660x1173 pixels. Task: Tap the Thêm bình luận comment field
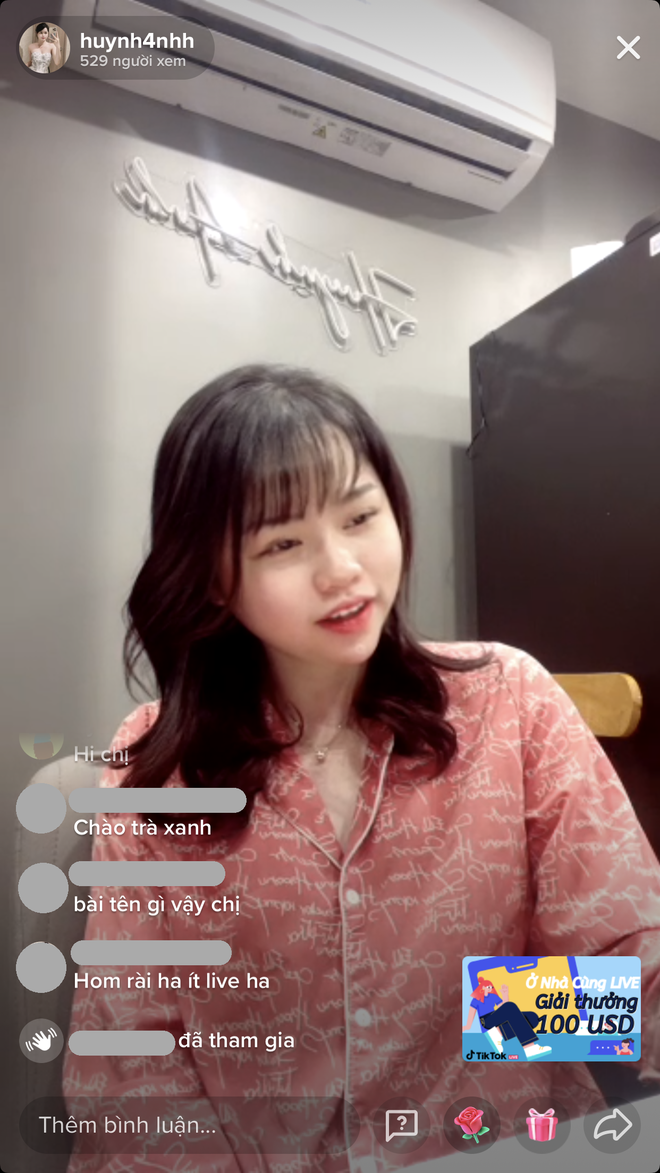pyautogui.click(x=190, y=1125)
